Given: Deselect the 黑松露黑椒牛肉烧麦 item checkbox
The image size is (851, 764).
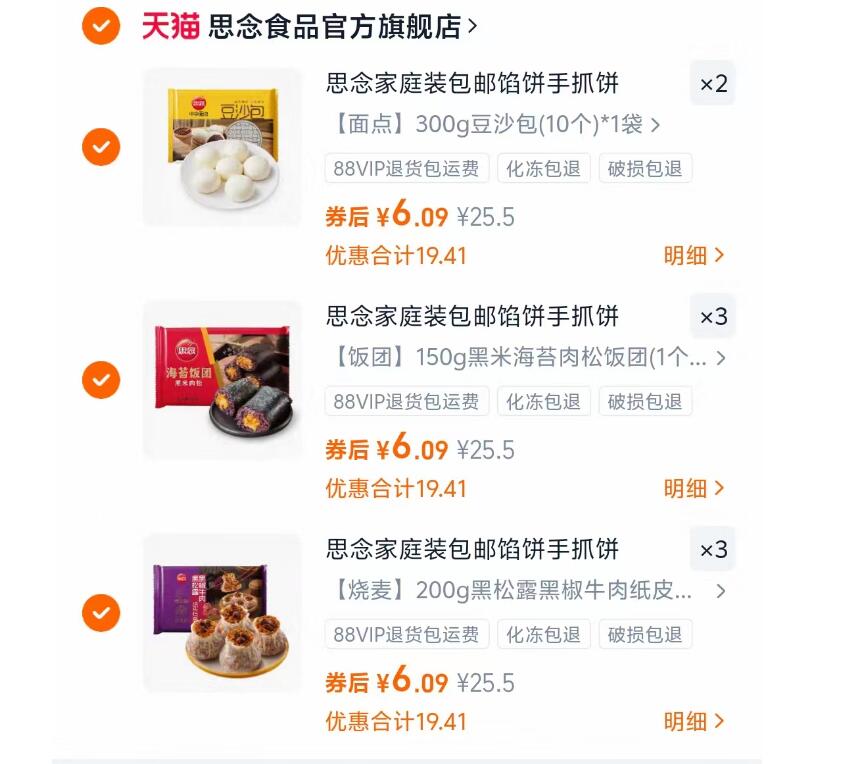Looking at the screenshot, I should tap(101, 613).
